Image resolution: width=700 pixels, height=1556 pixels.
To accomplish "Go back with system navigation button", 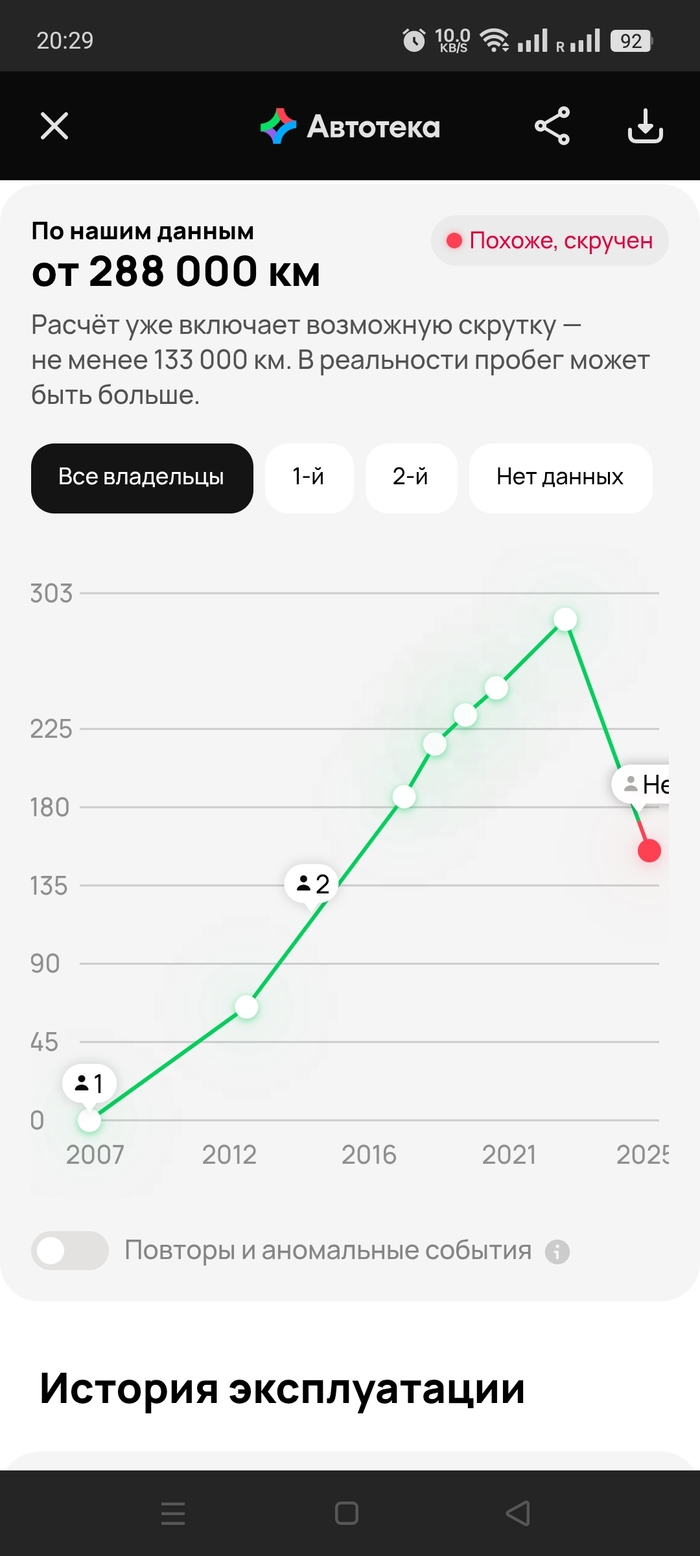I will tap(518, 1513).
